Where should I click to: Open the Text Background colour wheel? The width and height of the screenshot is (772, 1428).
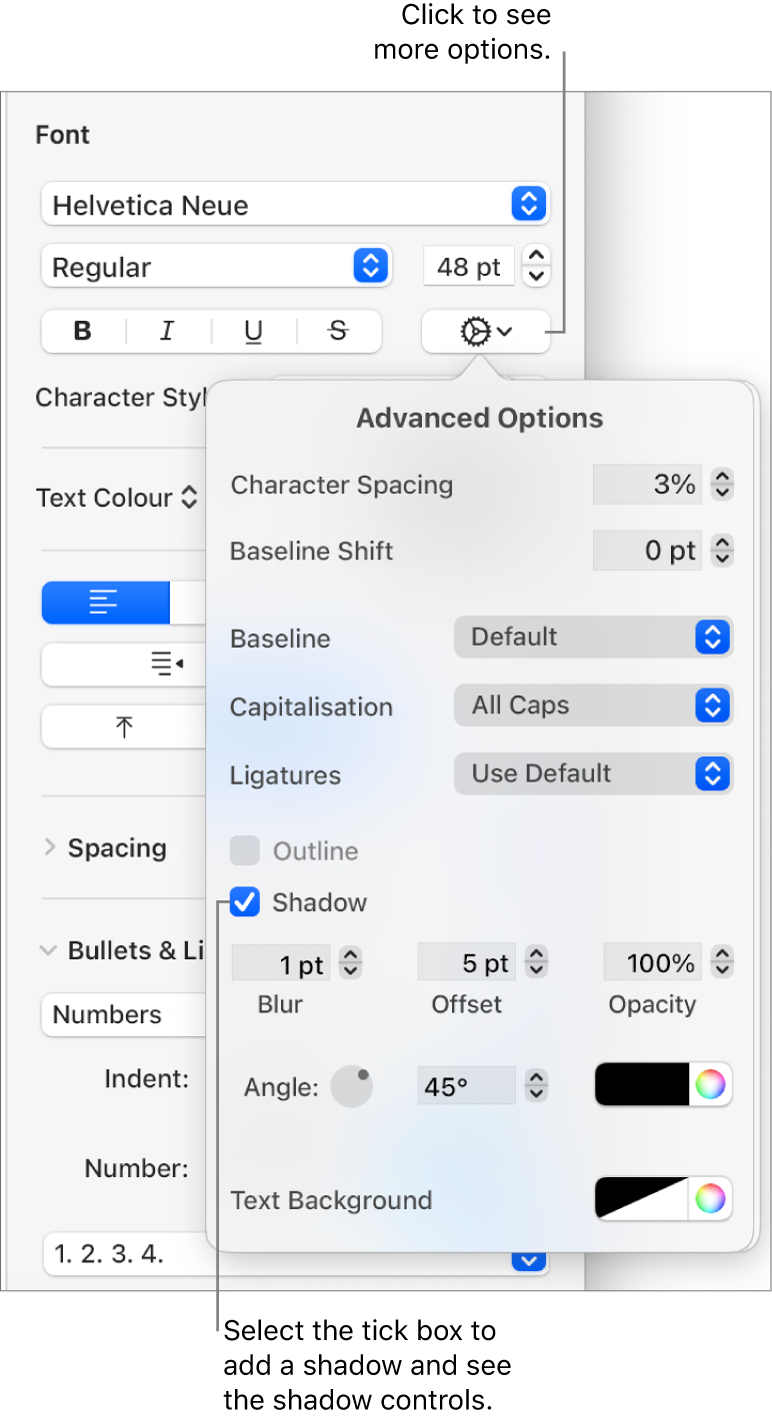coord(710,1198)
